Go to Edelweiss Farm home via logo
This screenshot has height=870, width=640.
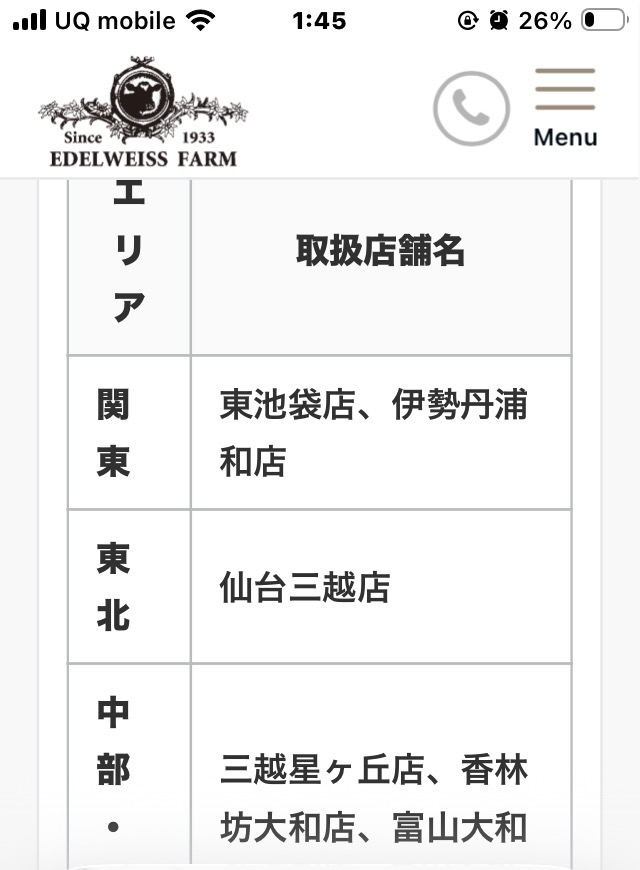[142, 113]
